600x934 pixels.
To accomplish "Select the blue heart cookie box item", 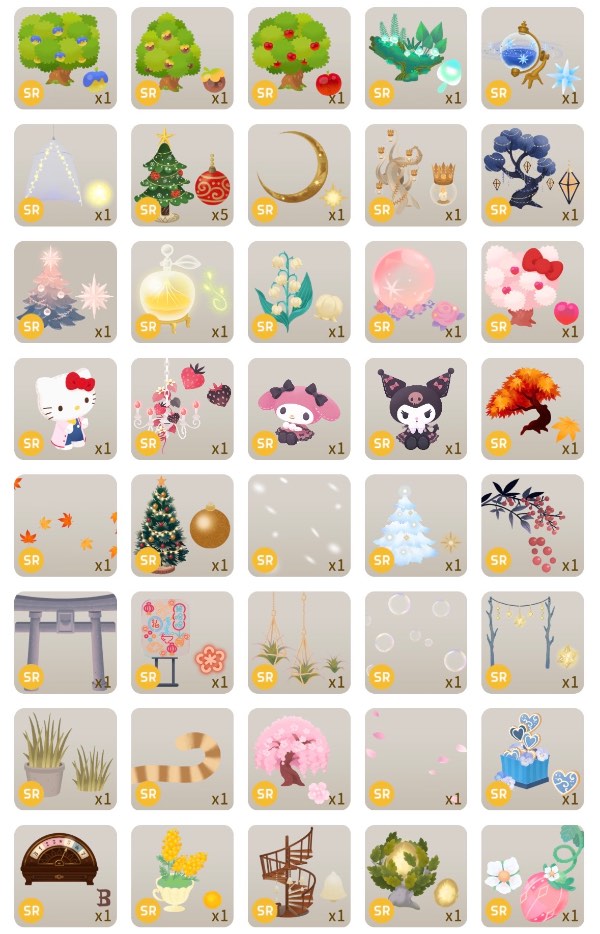I will click(533, 759).
